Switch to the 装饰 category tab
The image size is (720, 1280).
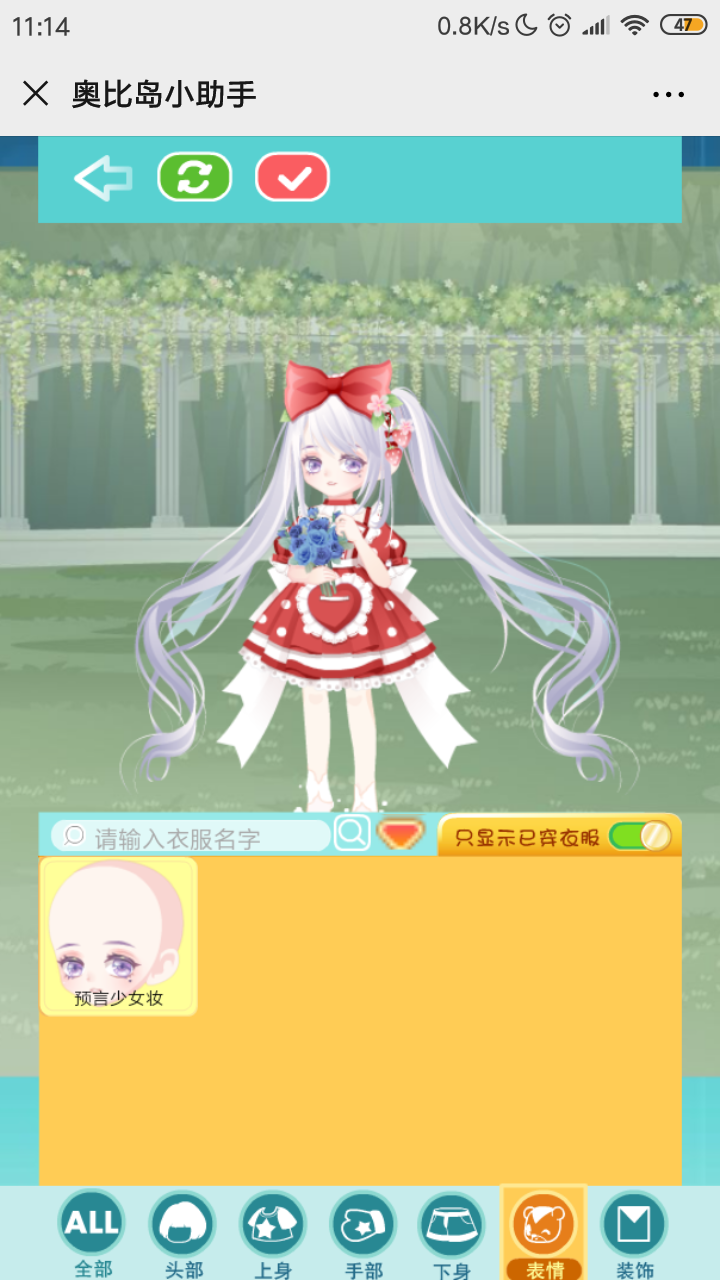(634, 1232)
